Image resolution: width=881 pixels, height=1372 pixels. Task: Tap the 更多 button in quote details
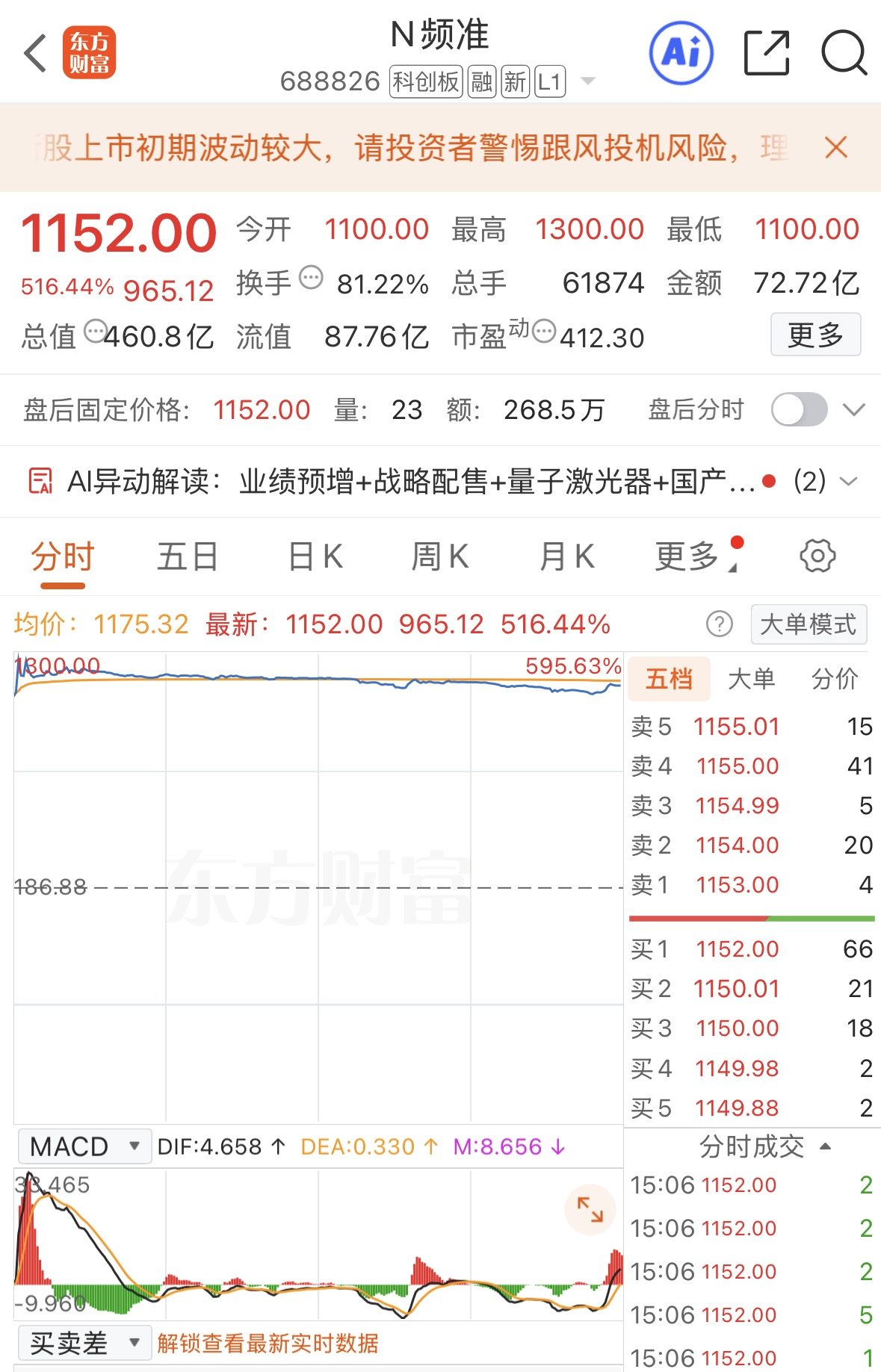[x=815, y=335]
